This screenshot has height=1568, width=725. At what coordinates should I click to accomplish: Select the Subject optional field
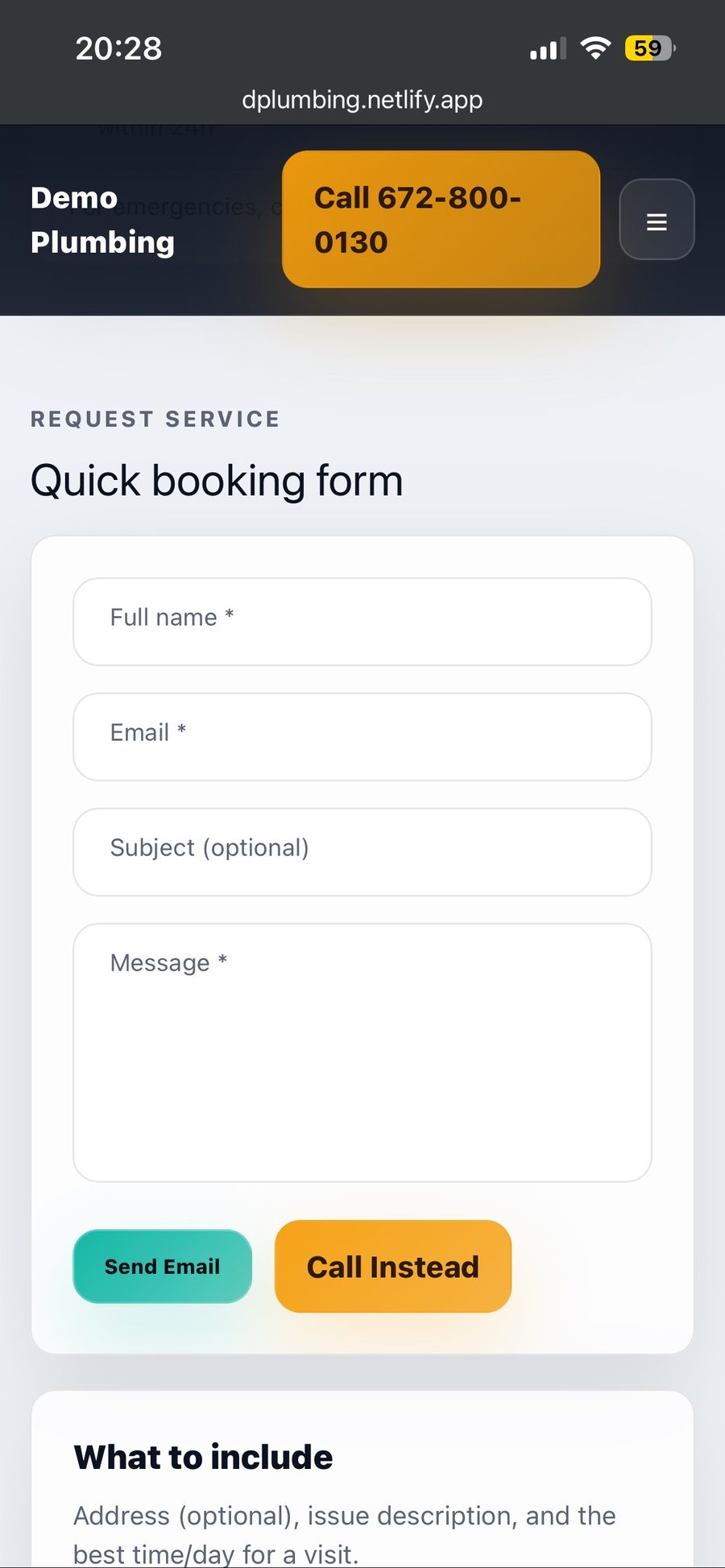(x=362, y=851)
